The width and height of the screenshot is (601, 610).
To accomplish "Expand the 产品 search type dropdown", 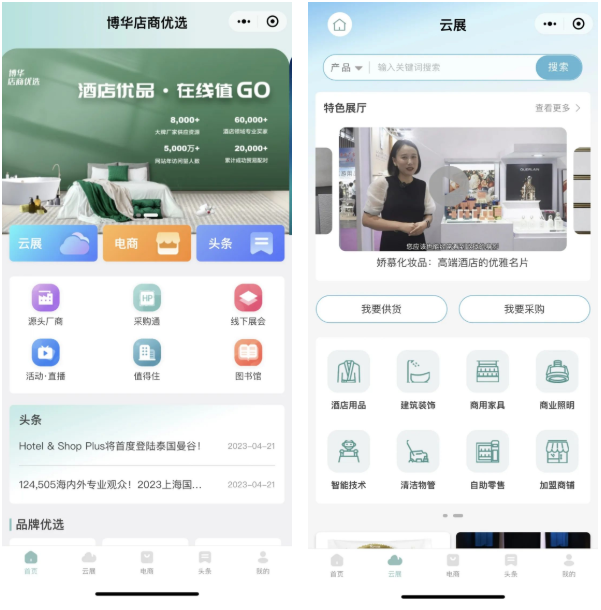I will pyautogui.click(x=346, y=68).
